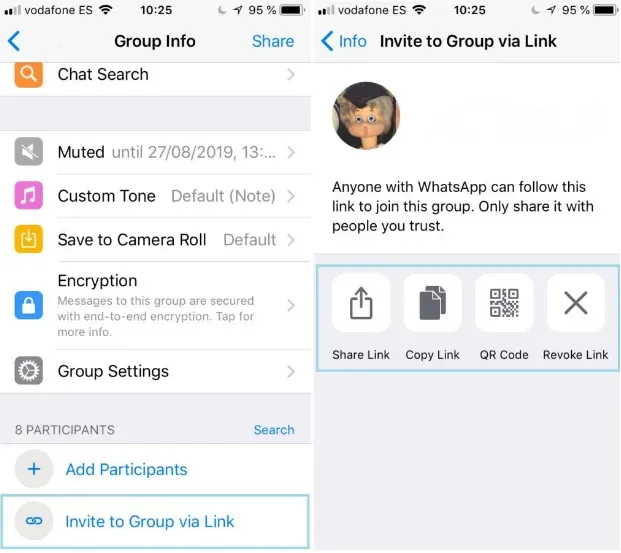
Task: Return to Info from invite screen
Action: coord(343,42)
